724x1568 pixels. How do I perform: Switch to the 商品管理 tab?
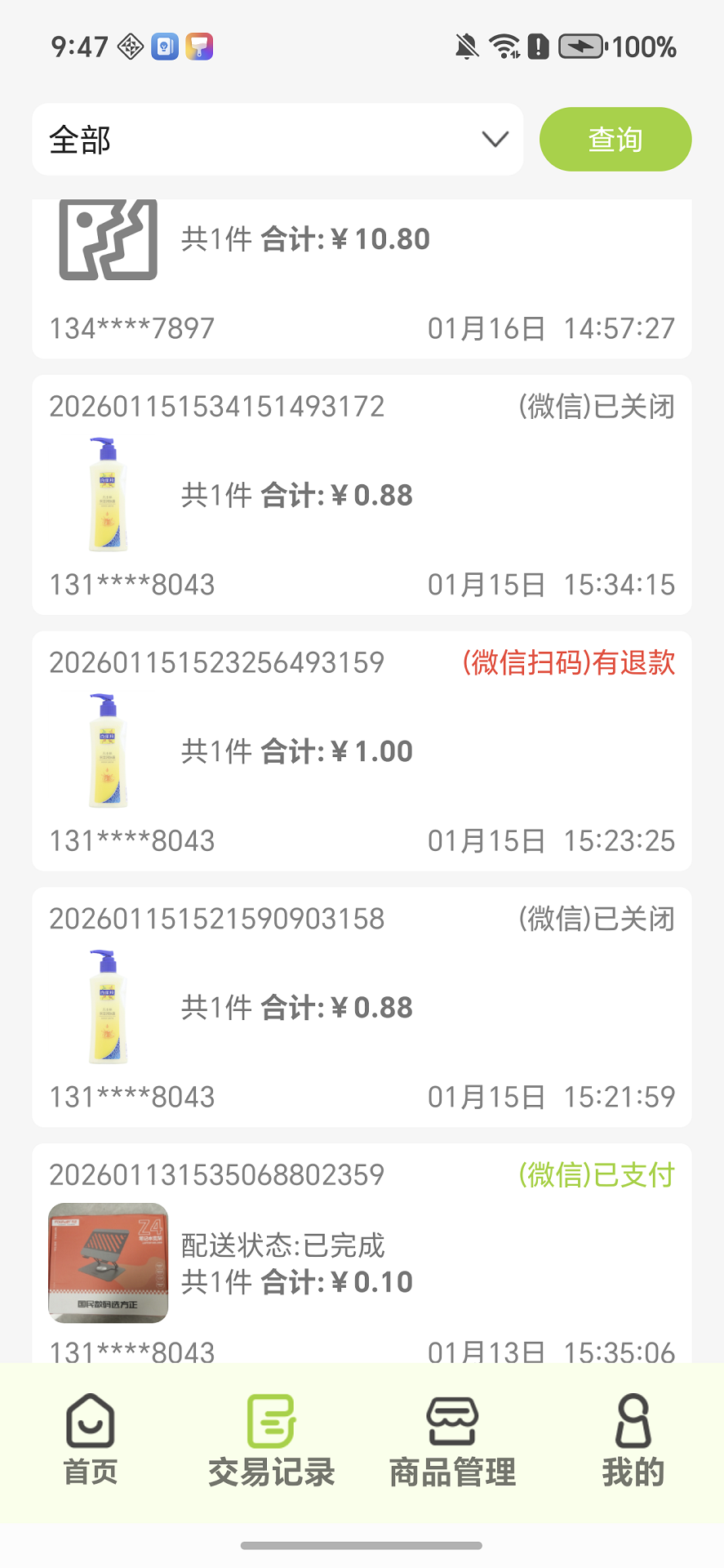point(452,1444)
